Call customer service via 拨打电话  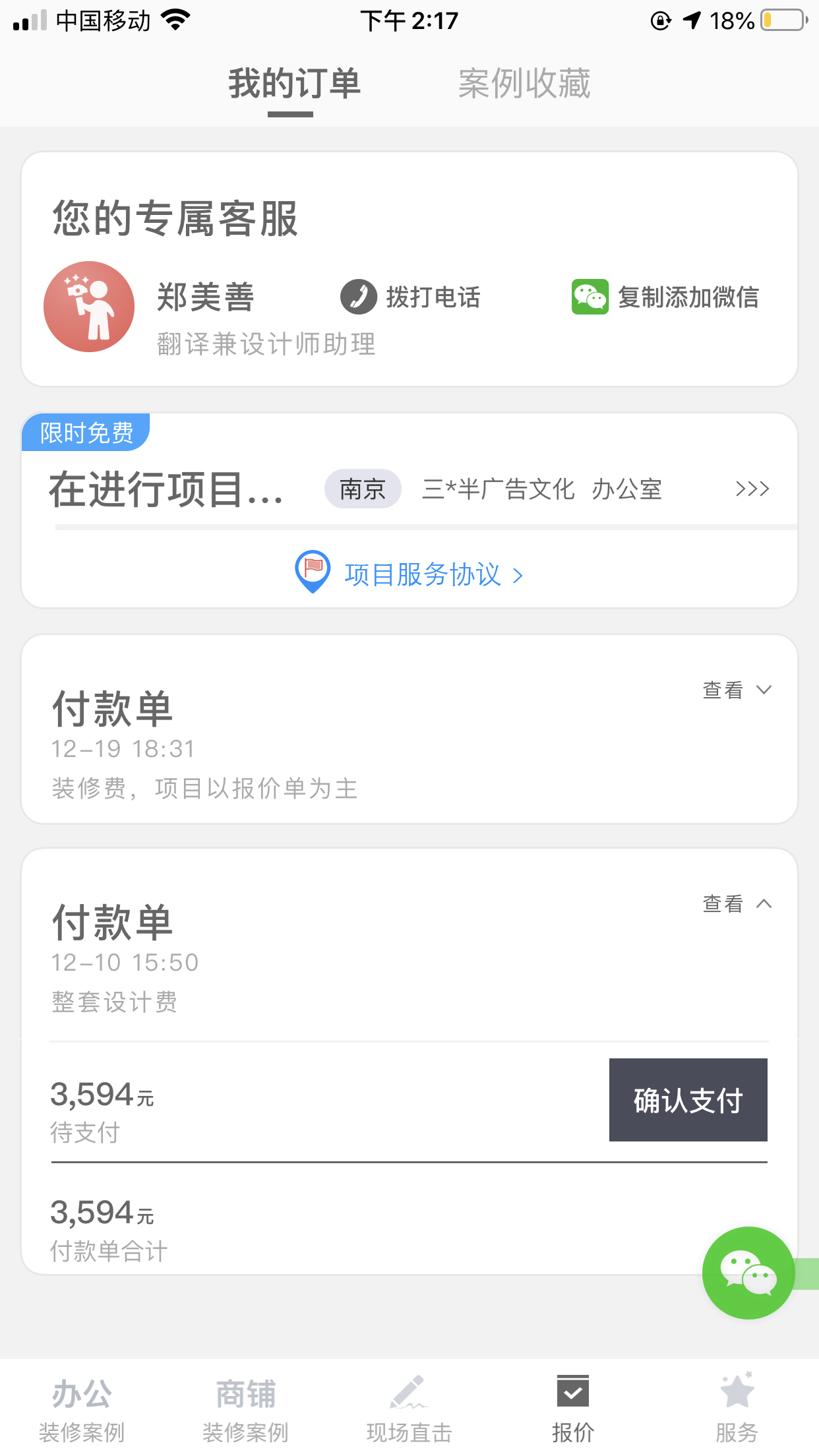point(411,297)
